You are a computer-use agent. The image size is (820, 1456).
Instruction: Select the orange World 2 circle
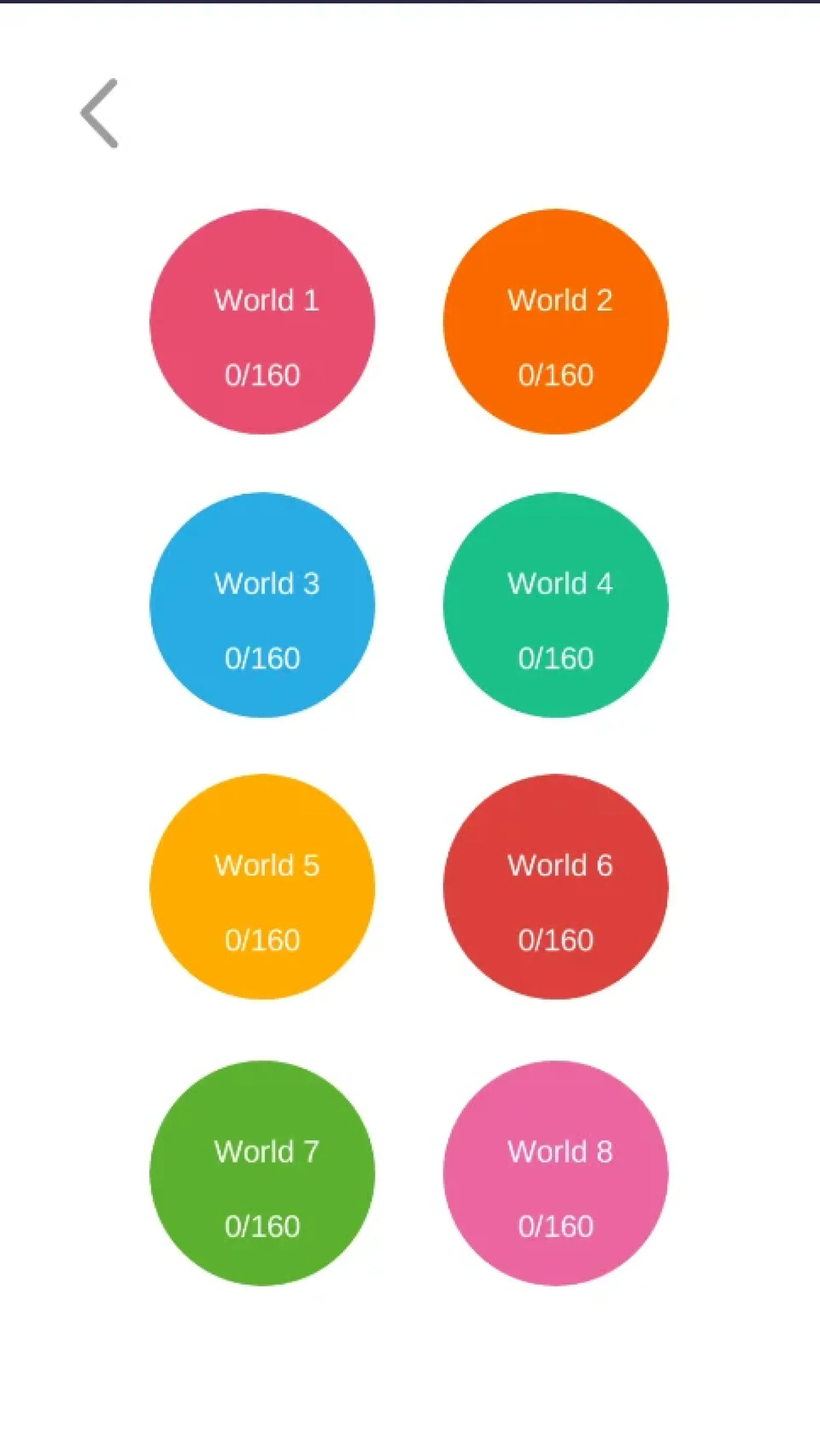coord(555,321)
